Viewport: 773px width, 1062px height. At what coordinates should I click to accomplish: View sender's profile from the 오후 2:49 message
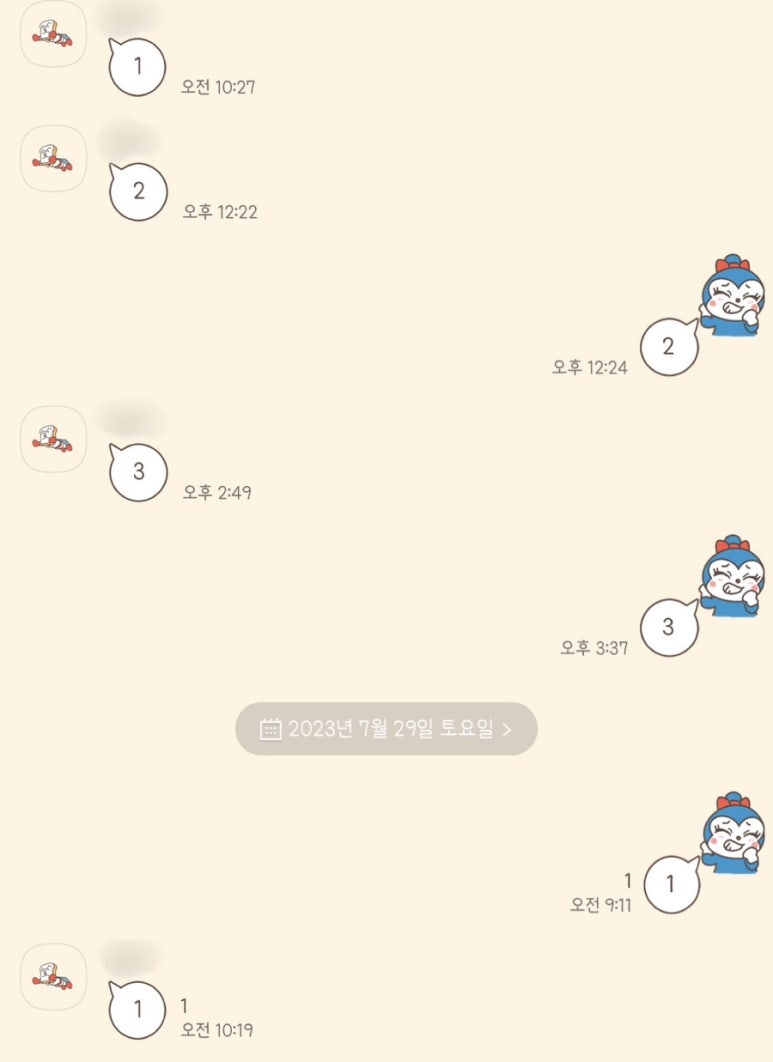pyautogui.click(x=54, y=438)
